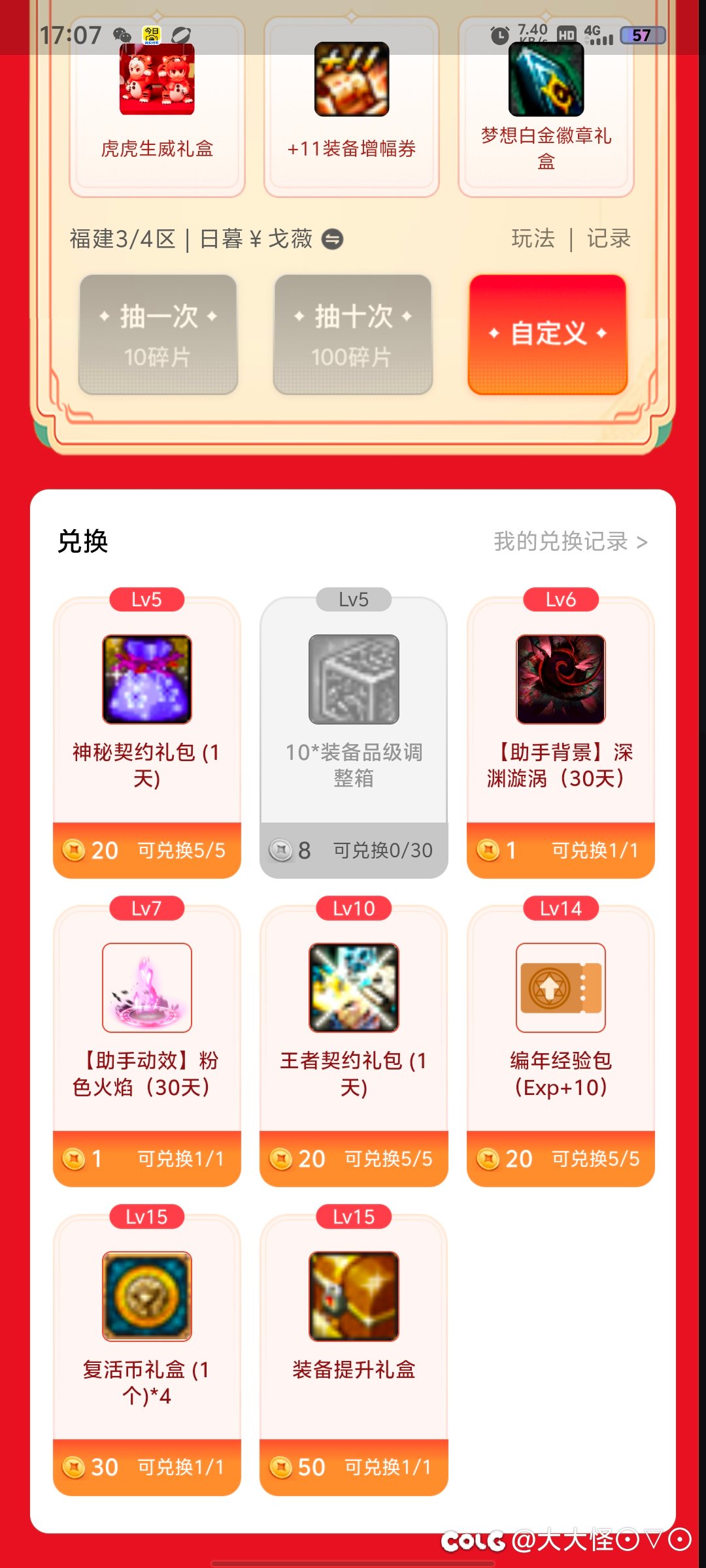Redeem the 神秘契约礼包 (1天) card
The height and width of the screenshot is (1568, 706).
tap(147, 738)
